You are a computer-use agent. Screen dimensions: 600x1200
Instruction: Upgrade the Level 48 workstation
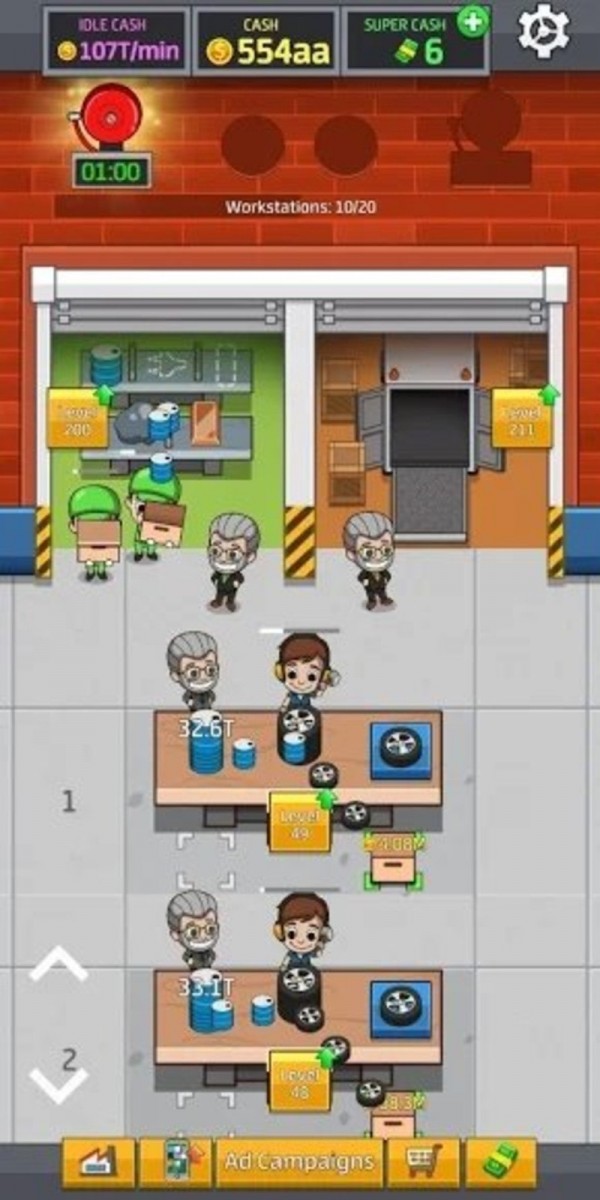(299, 1082)
